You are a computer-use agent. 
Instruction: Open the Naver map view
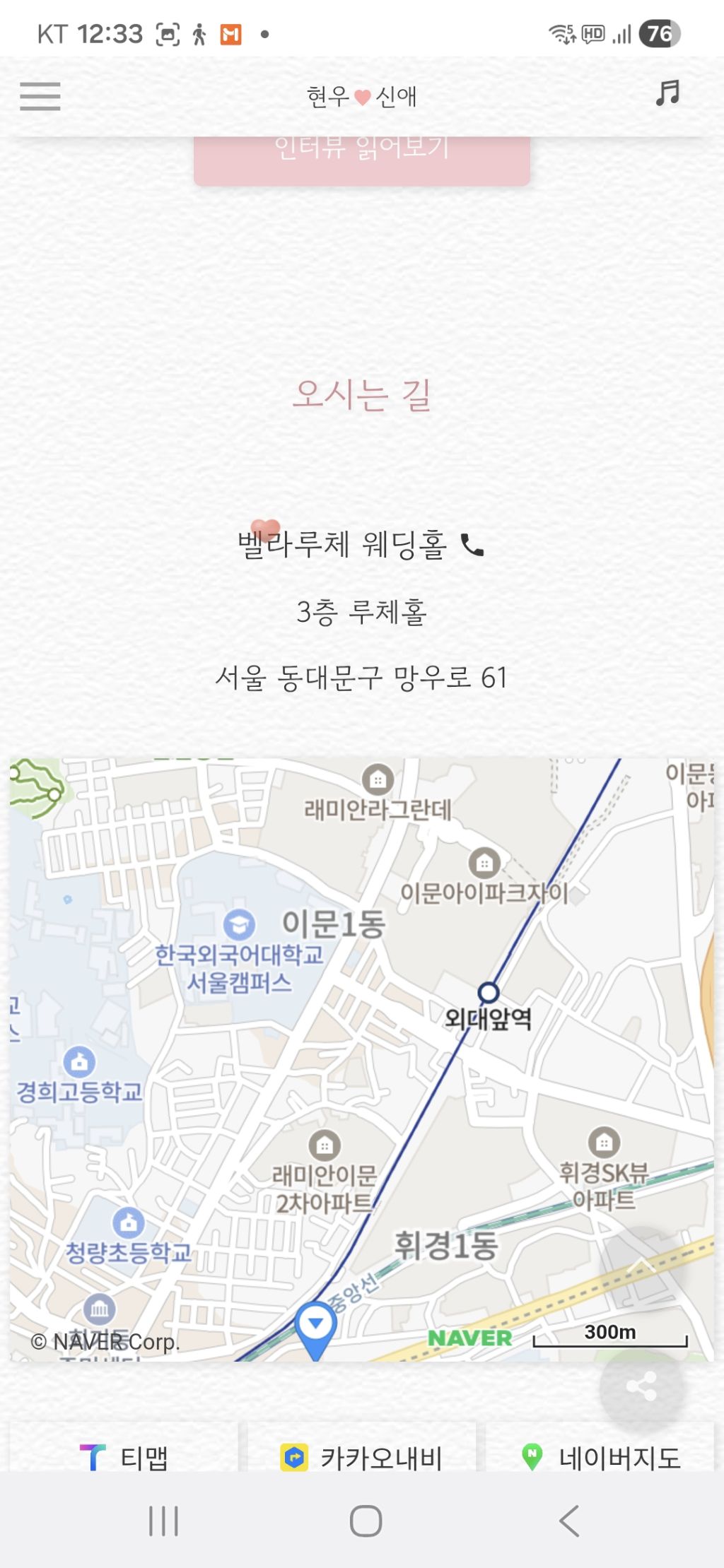pyautogui.click(x=361, y=1059)
